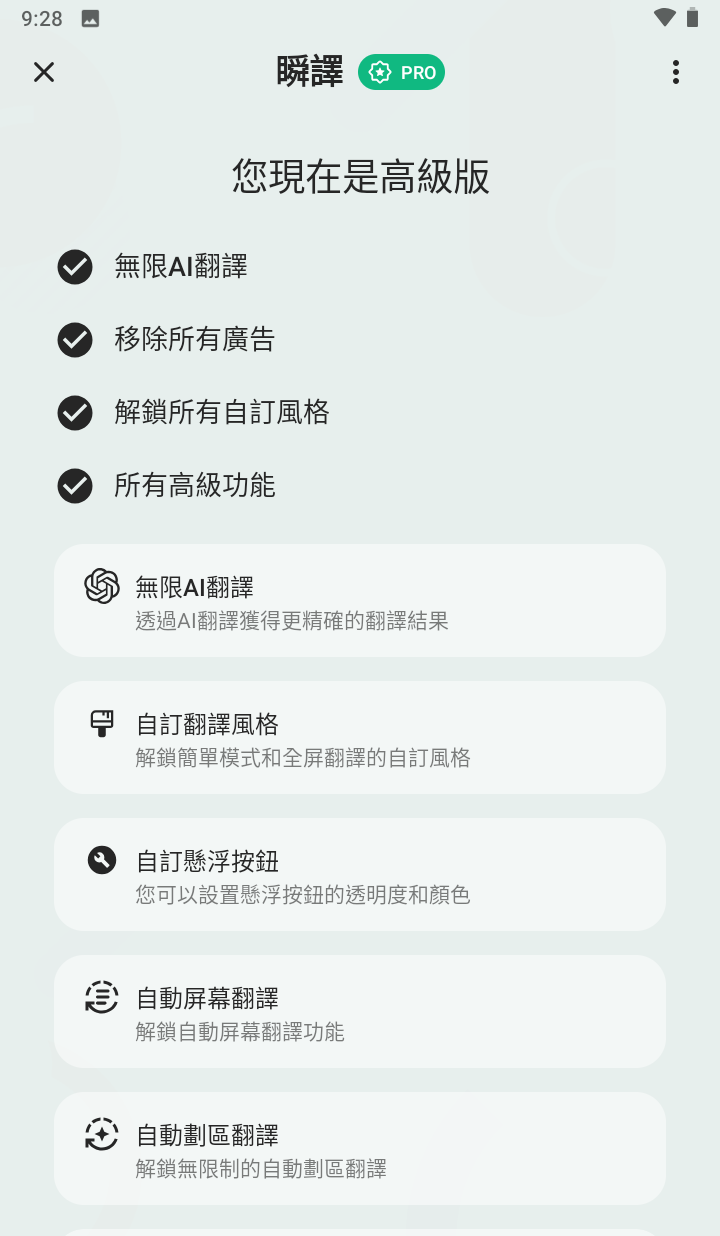Screen dimensions: 720x1236
Task: Click the OpenAI icon beside 無限AI翻譯
Action: (101, 587)
